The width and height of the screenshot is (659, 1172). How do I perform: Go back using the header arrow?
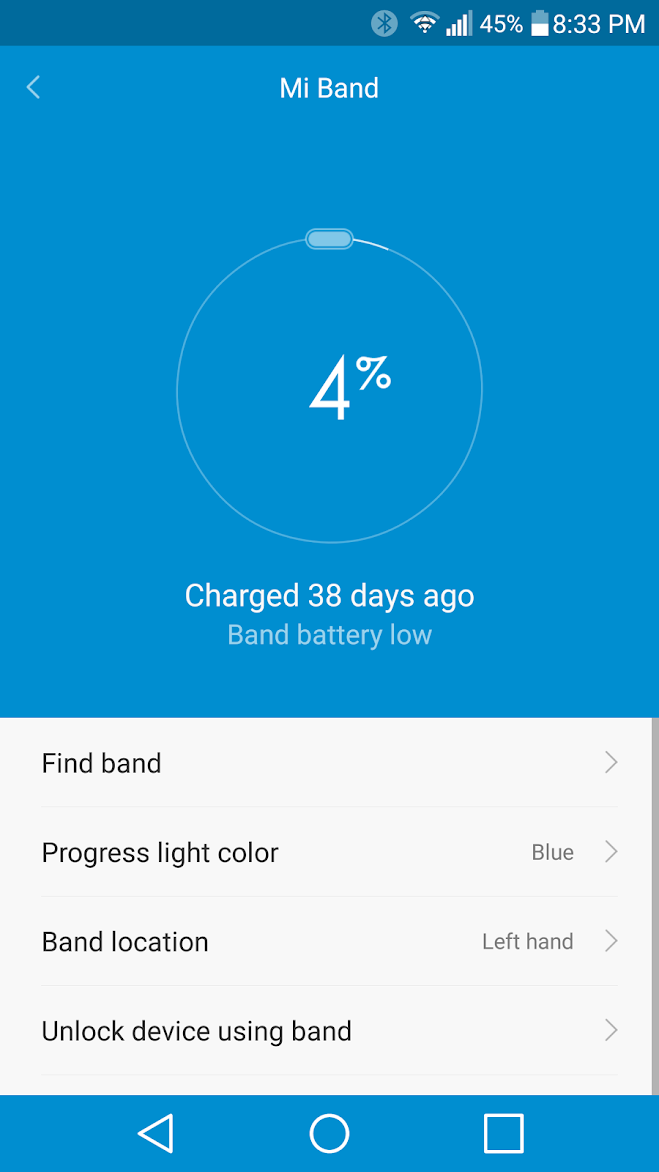pos(33,87)
